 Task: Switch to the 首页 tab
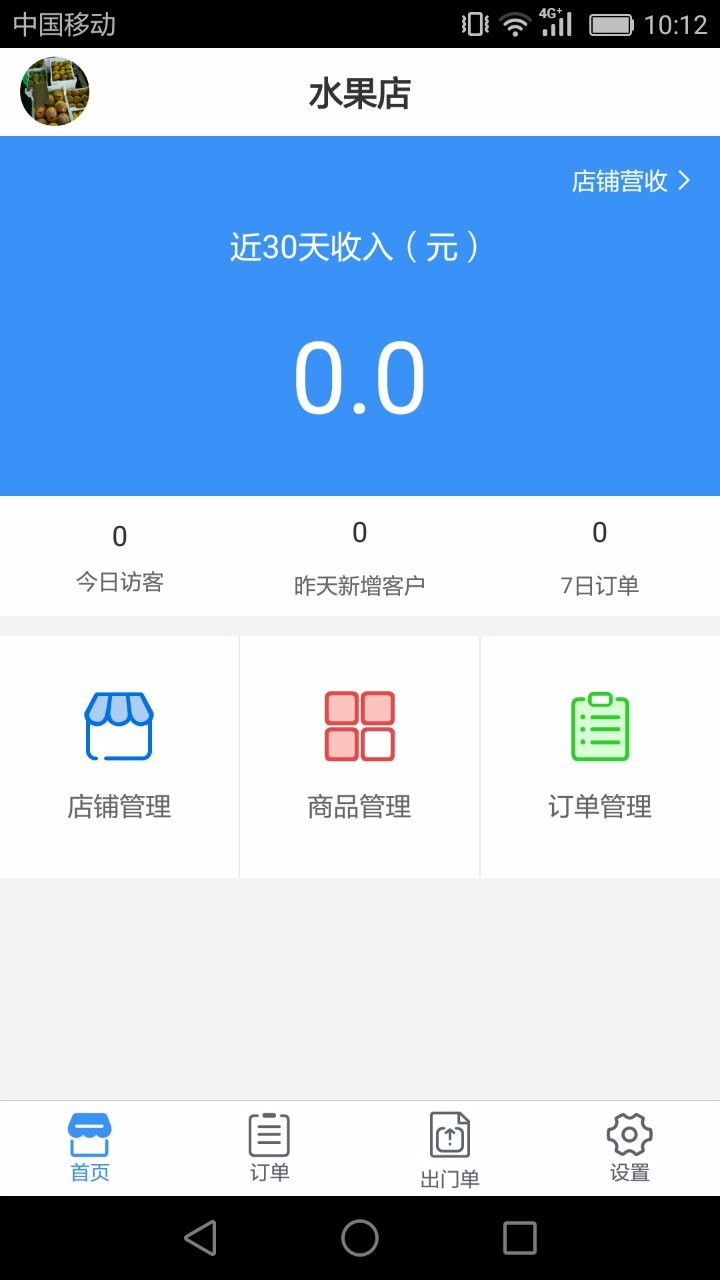pos(90,1148)
